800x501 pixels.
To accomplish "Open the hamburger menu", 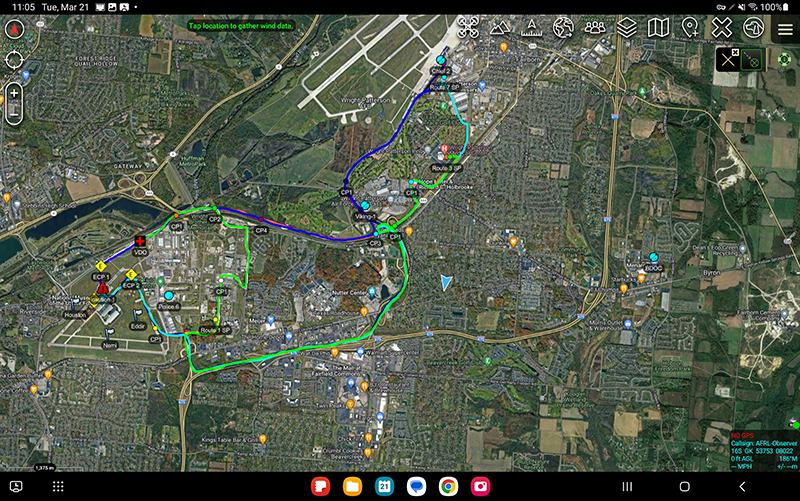I will click(x=785, y=28).
